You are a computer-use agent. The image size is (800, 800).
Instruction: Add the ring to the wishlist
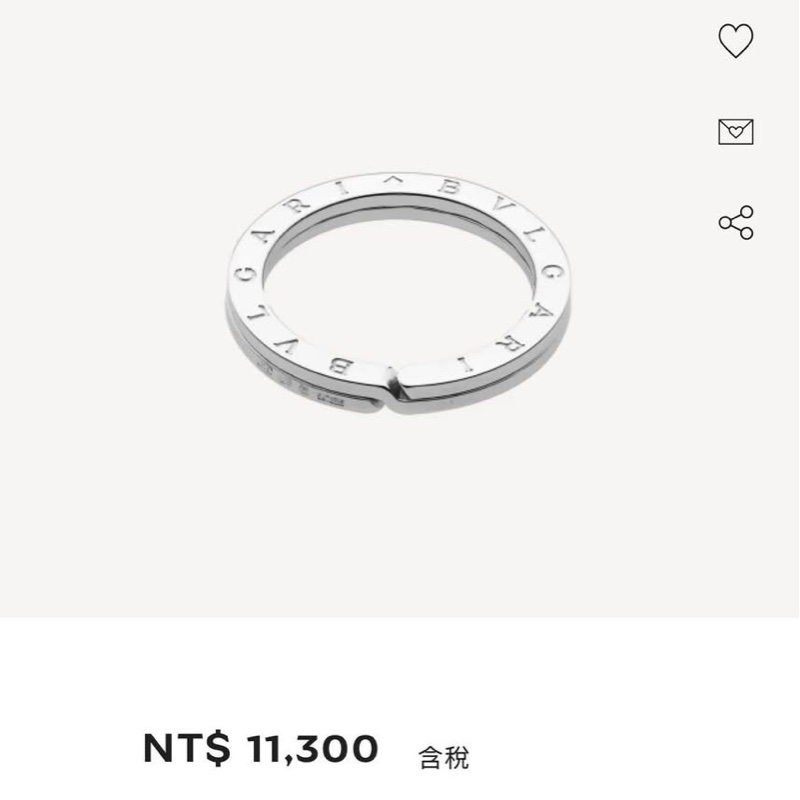tap(736, 41)
